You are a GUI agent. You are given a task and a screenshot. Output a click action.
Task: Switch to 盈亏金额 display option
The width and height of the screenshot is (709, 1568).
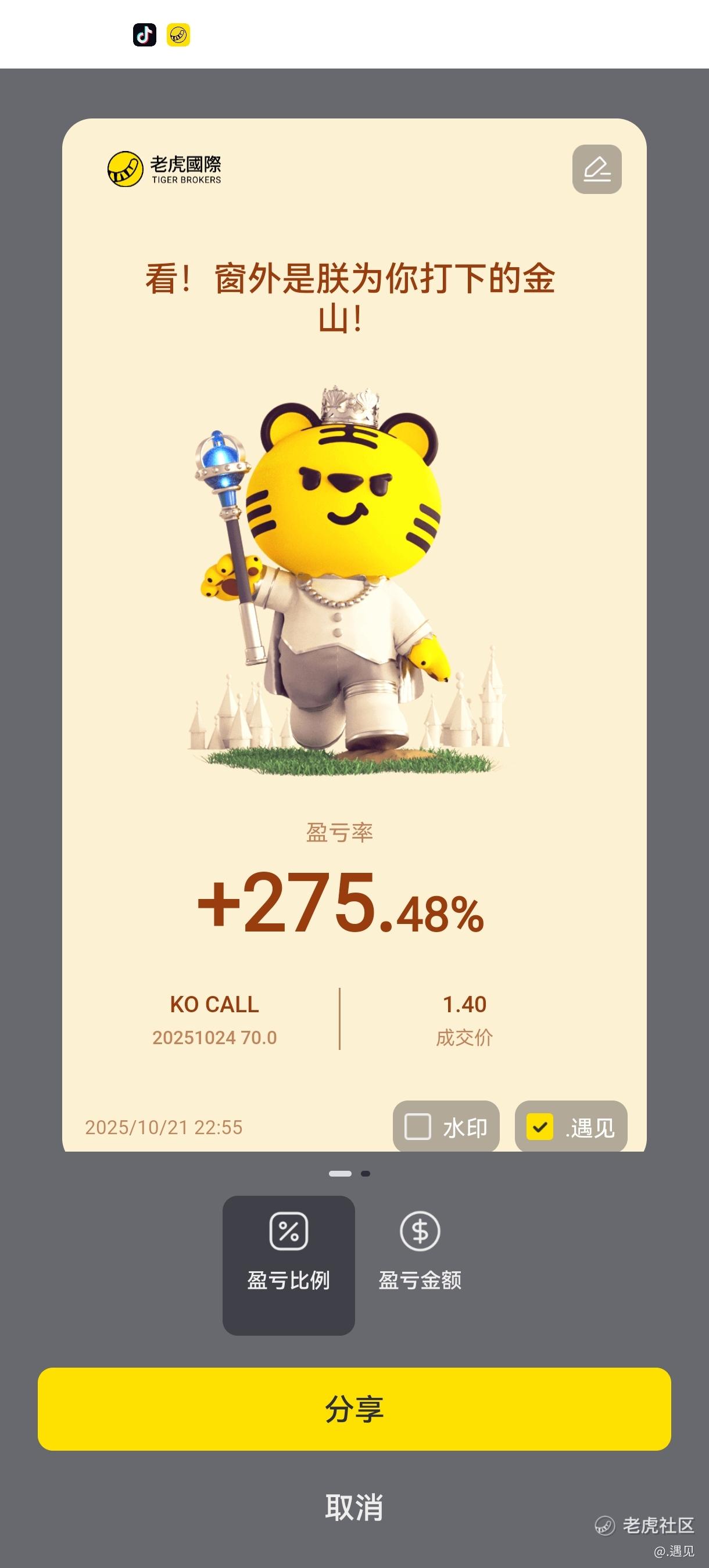420,1265
